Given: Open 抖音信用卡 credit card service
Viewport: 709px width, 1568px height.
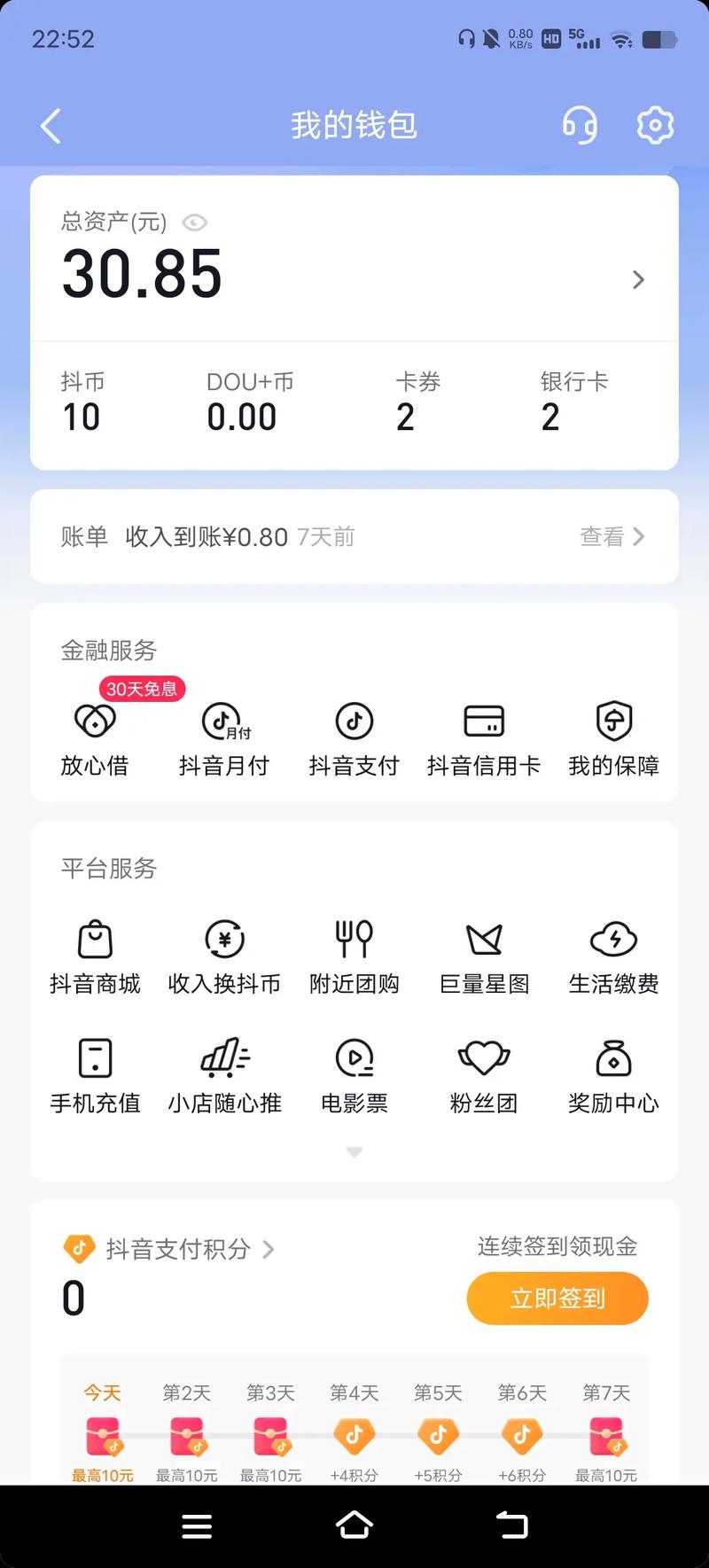Looking at the screenshot, I should [x=483, y=736].
